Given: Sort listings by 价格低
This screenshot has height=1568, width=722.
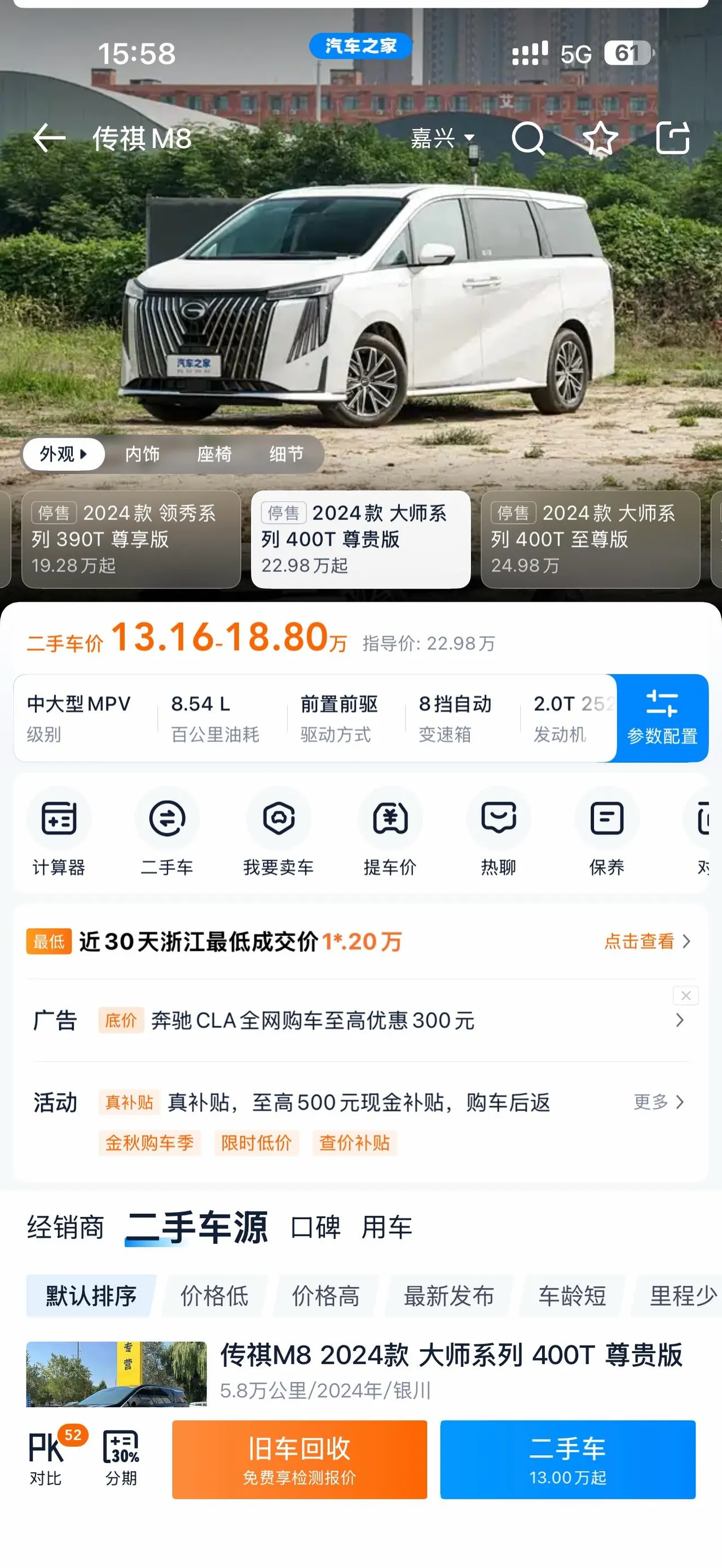Looking at the screenshot, I should point(214,1296).
